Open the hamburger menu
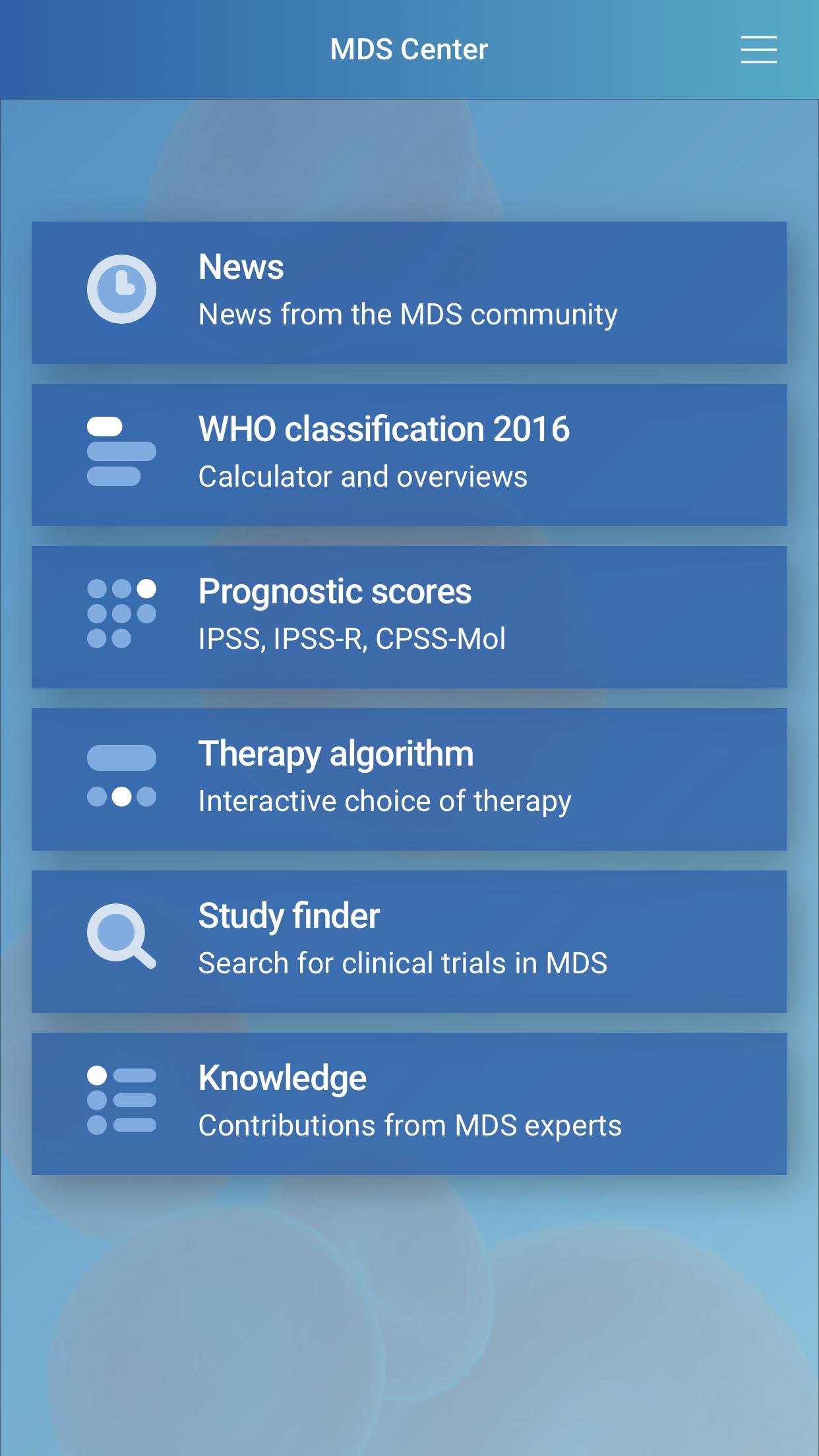Viewport: 819px width, 1456px height. point(758,49)
